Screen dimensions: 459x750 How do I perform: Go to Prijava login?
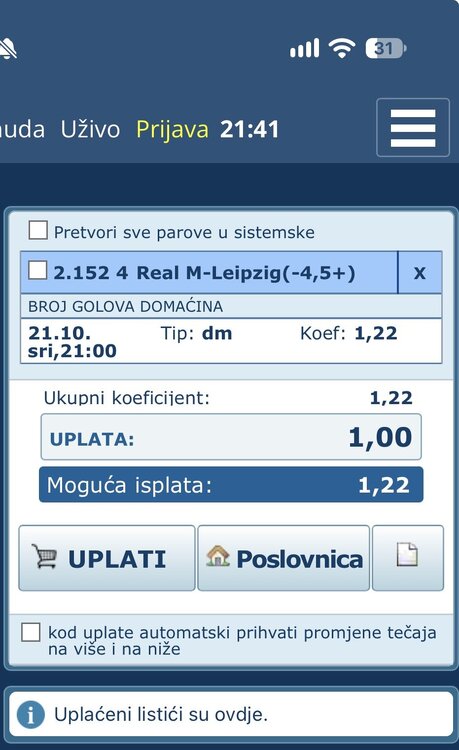coord(172,130)
